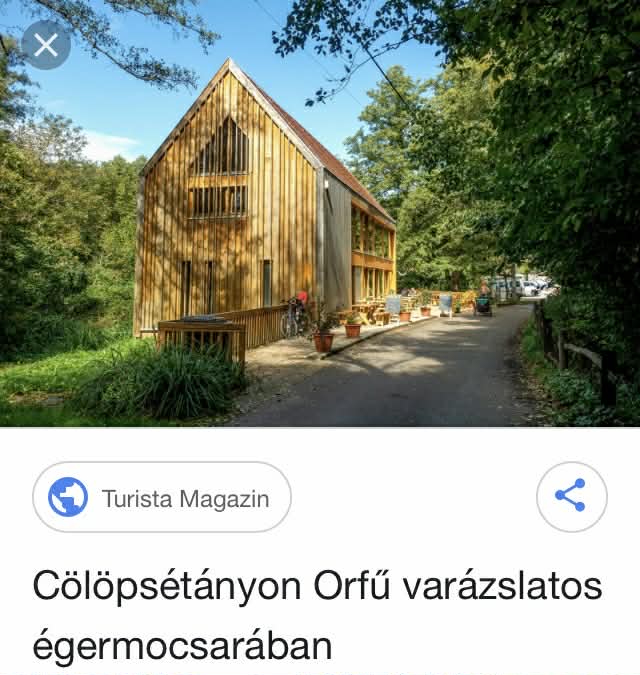Close the image preview

tap(46, 45)
